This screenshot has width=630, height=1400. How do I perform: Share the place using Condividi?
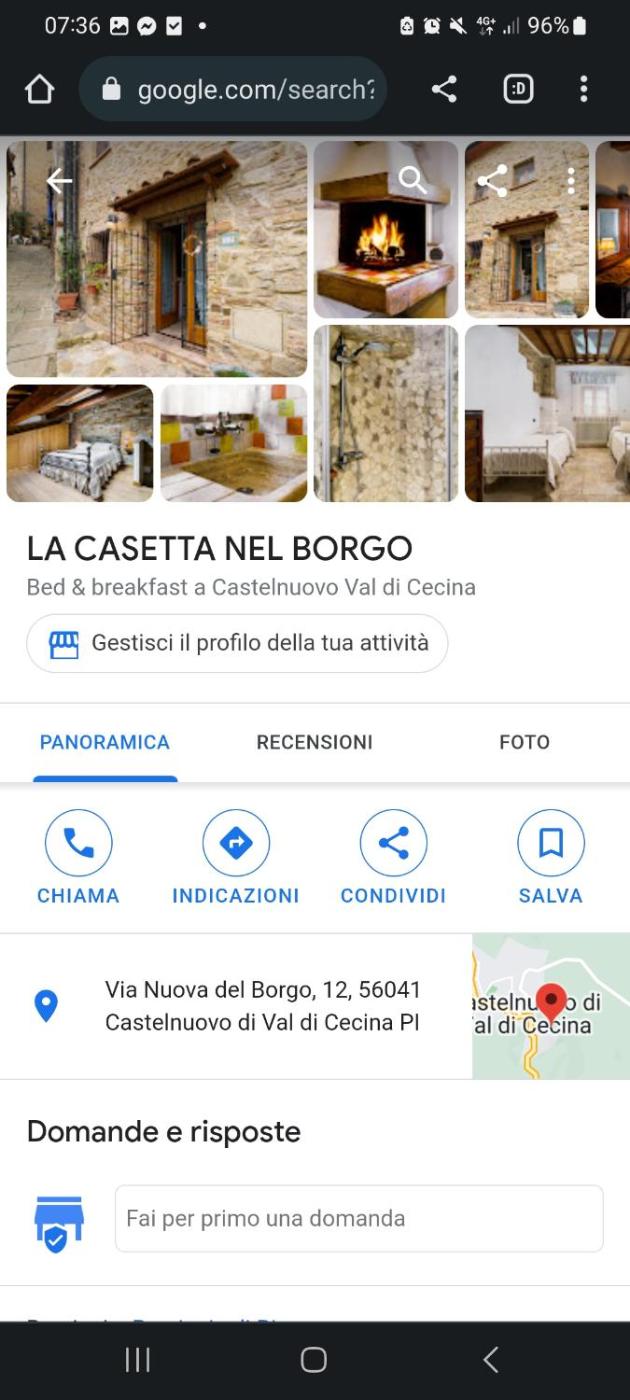(x=393, y=857)
